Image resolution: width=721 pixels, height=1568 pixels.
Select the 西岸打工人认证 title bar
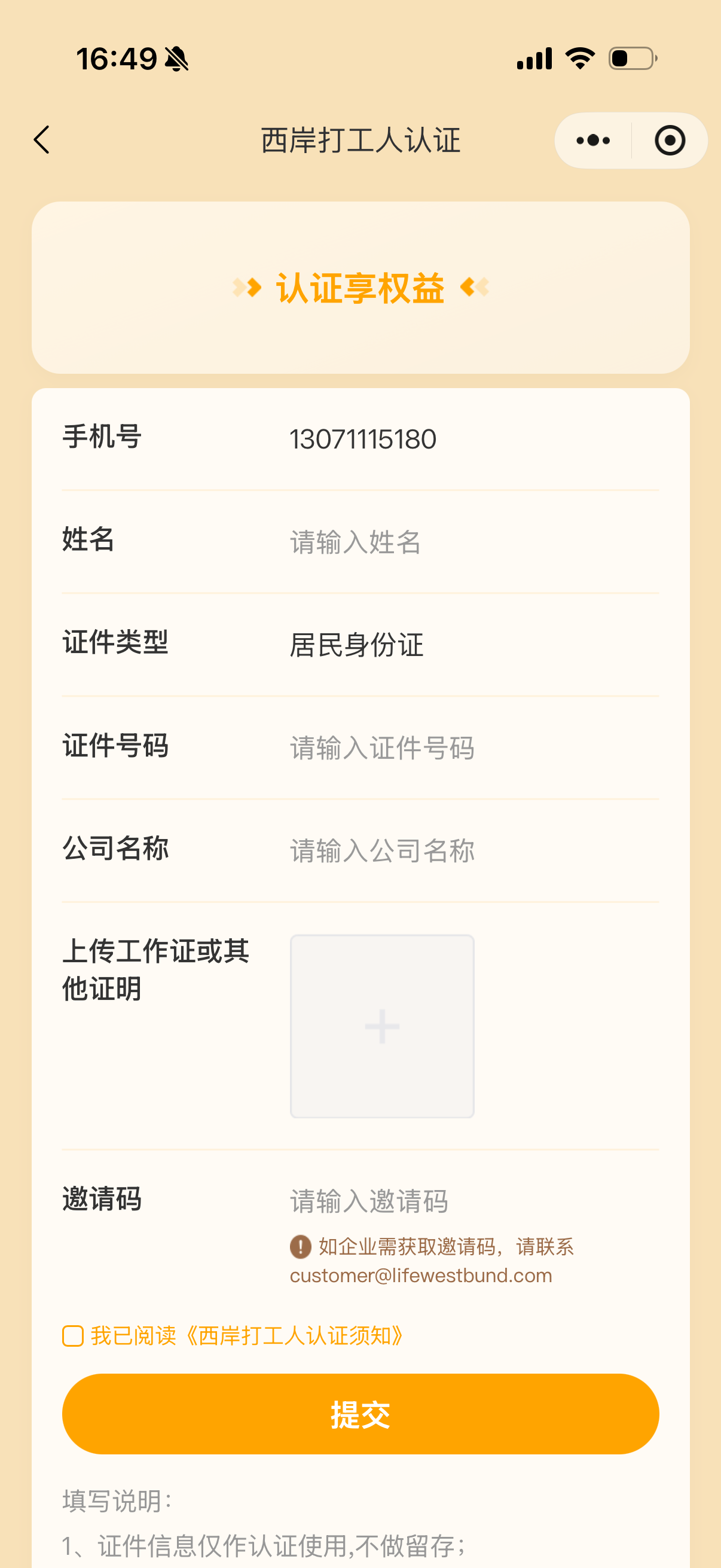coord(360,139)
